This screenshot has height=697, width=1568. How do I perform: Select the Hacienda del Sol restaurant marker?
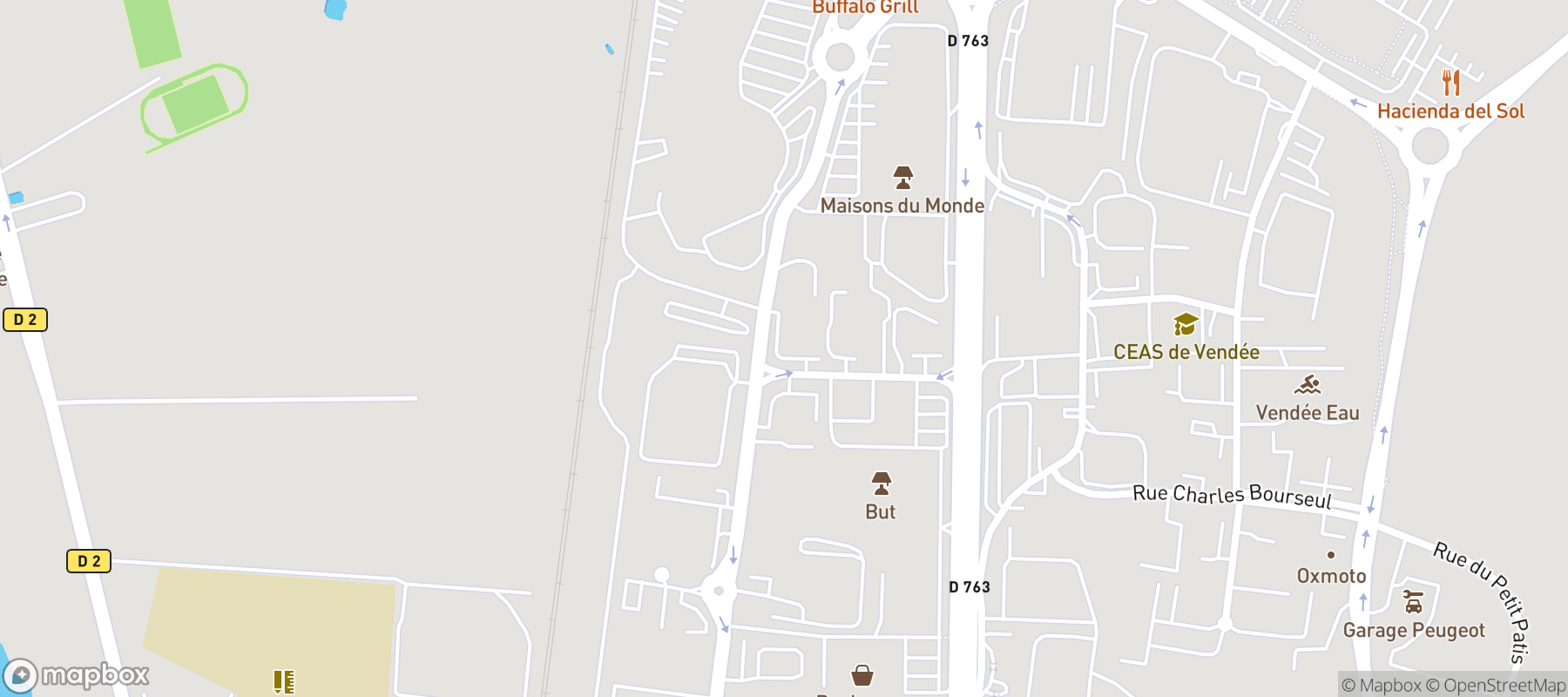tap(1450, 84)
